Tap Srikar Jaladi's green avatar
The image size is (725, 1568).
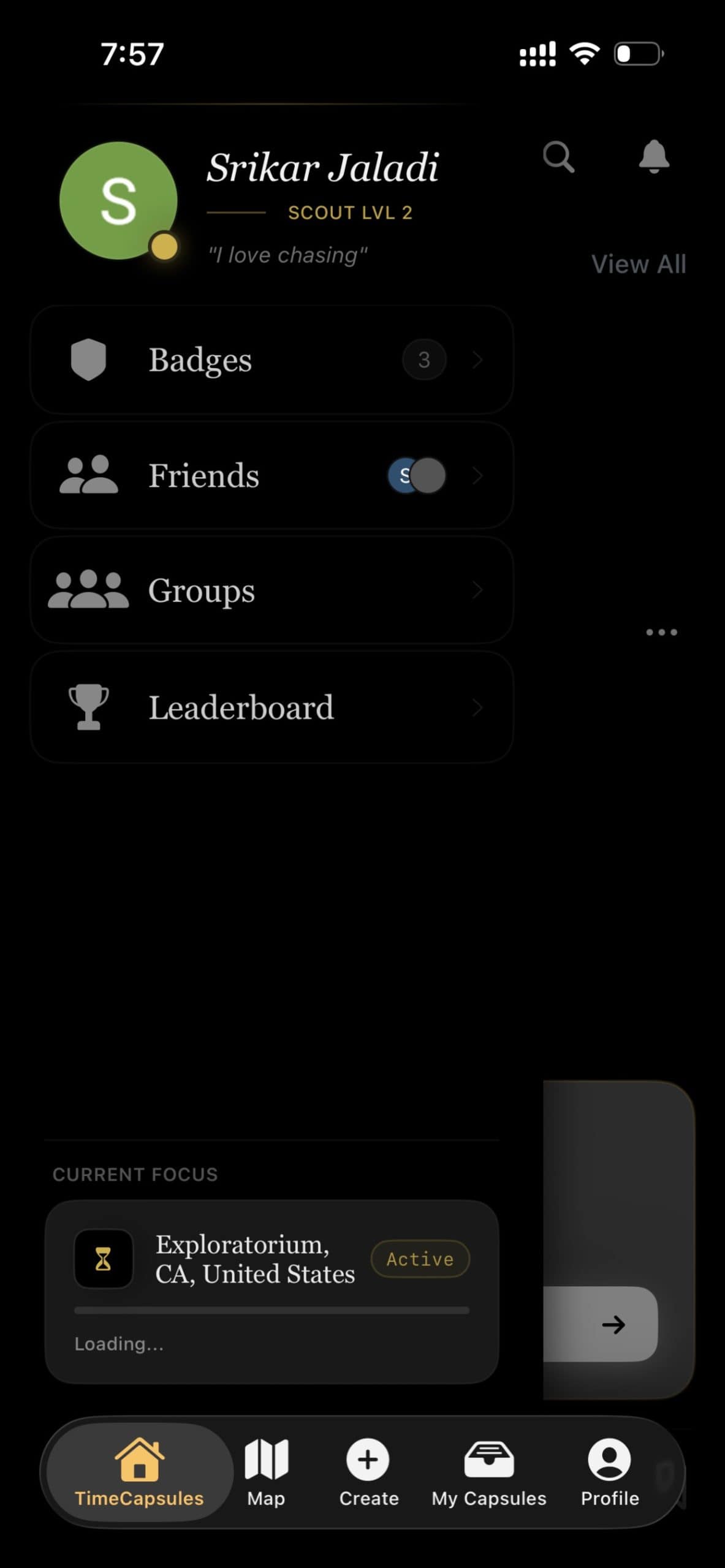pos(118,200)
